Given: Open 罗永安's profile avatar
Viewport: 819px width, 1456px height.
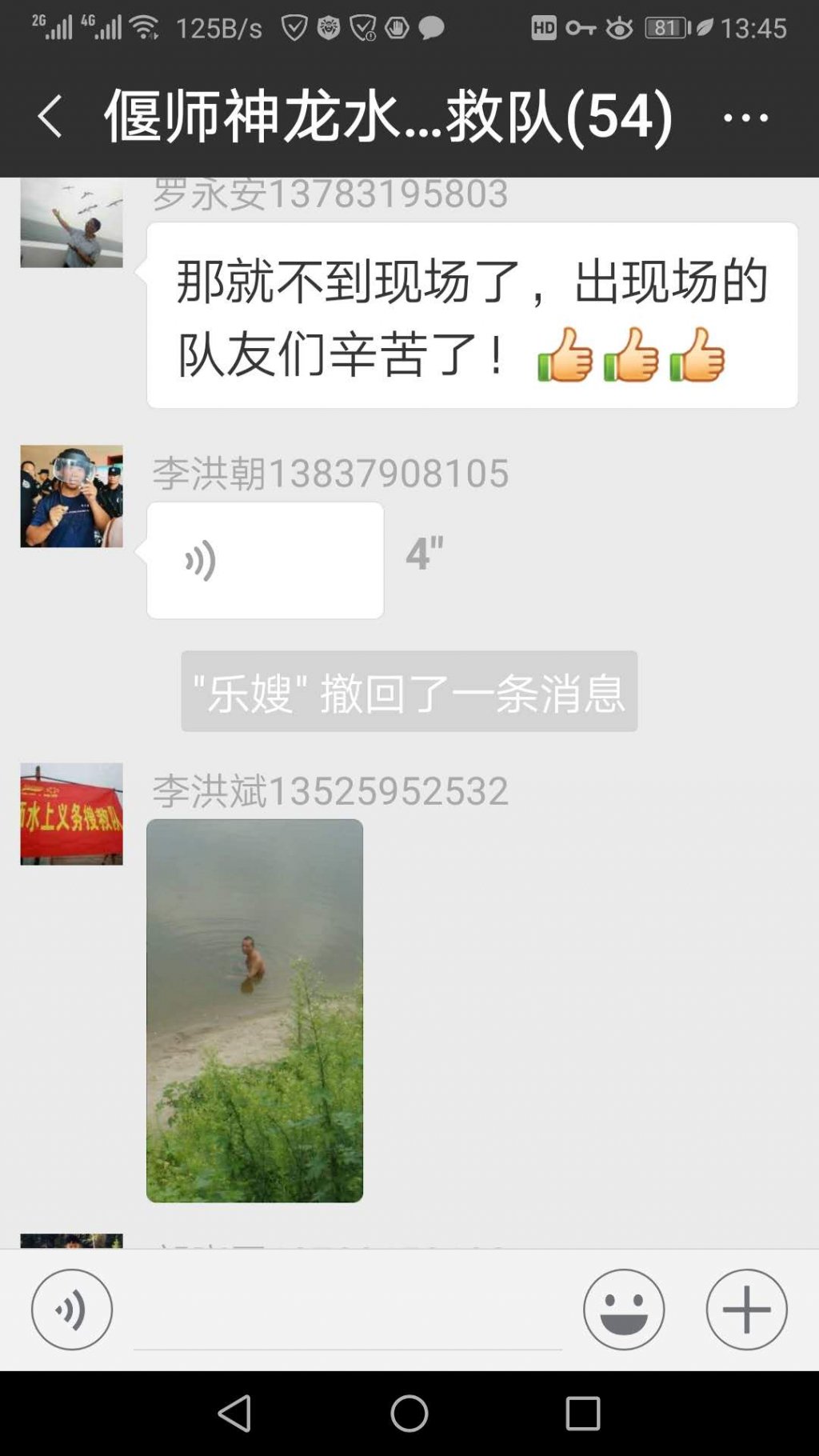Looking at the screenshot, I should click(x=71, y=224).
